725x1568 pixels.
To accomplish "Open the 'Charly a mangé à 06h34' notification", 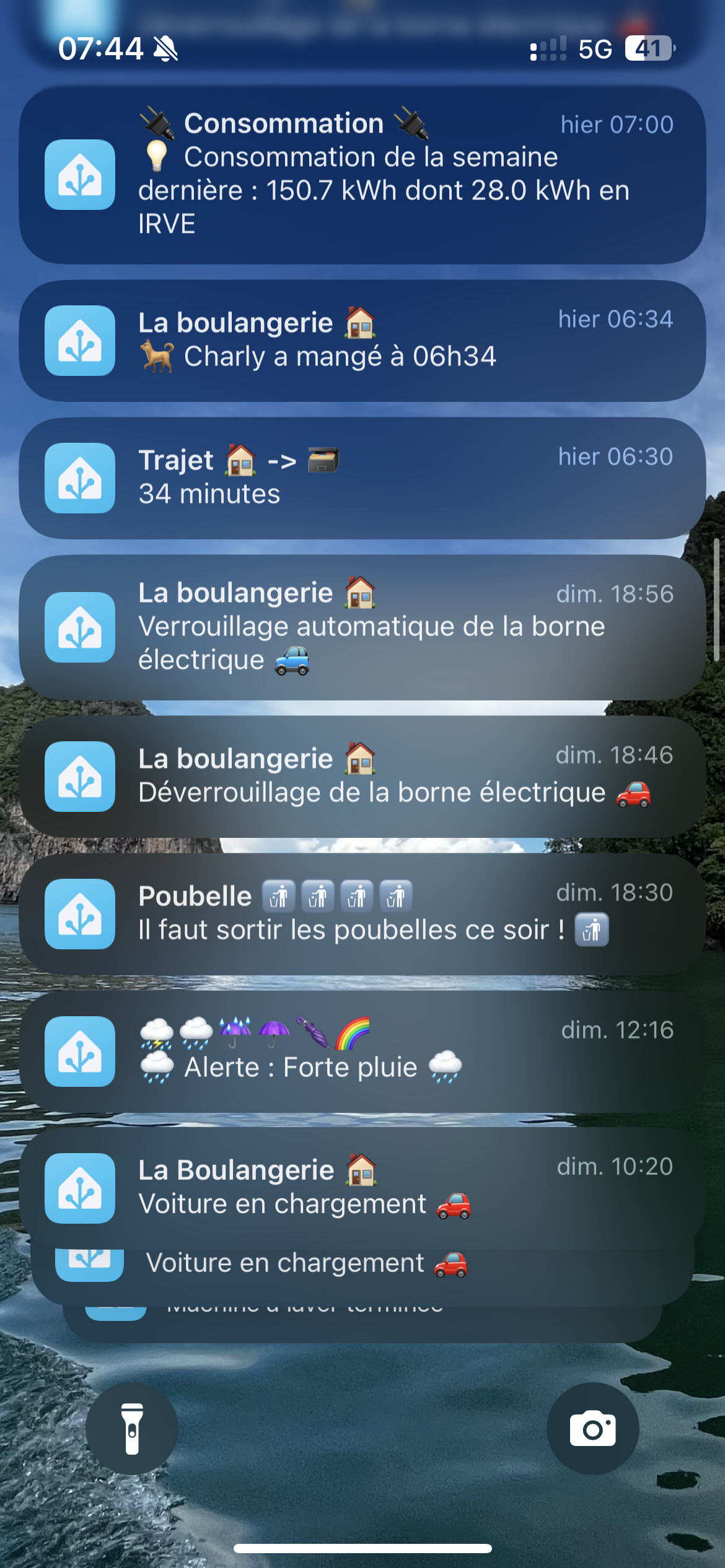I will click(362, 341).
